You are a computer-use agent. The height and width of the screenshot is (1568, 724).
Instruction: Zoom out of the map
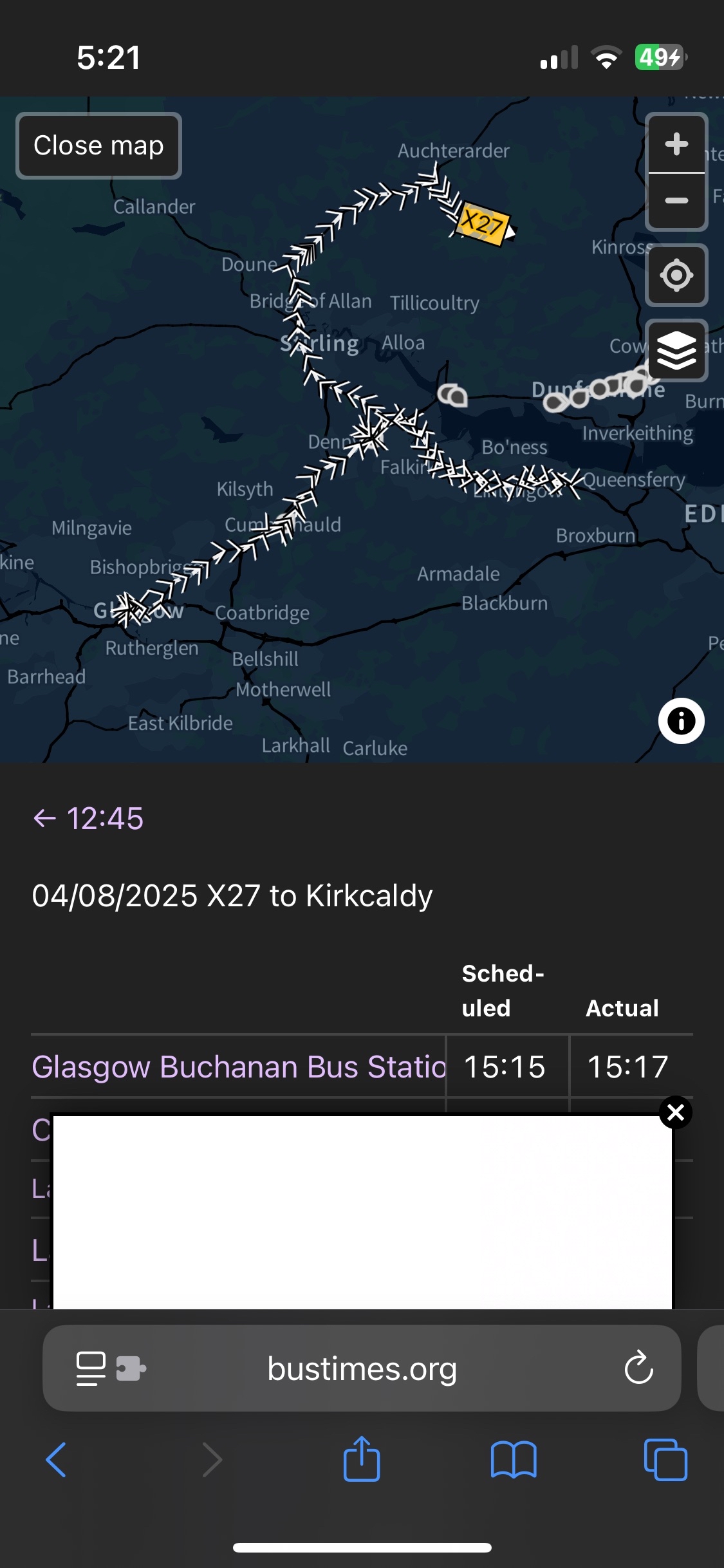[676, 201]
